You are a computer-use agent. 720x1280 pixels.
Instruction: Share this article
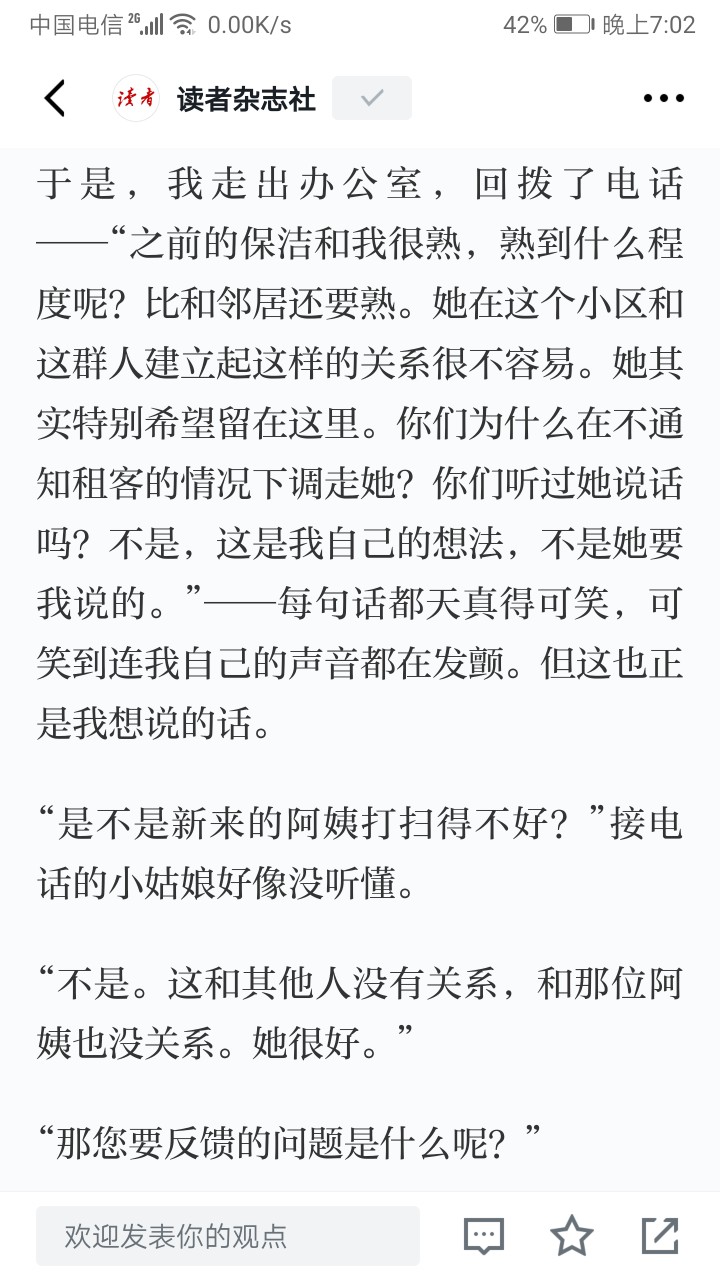coord(659,1236)
